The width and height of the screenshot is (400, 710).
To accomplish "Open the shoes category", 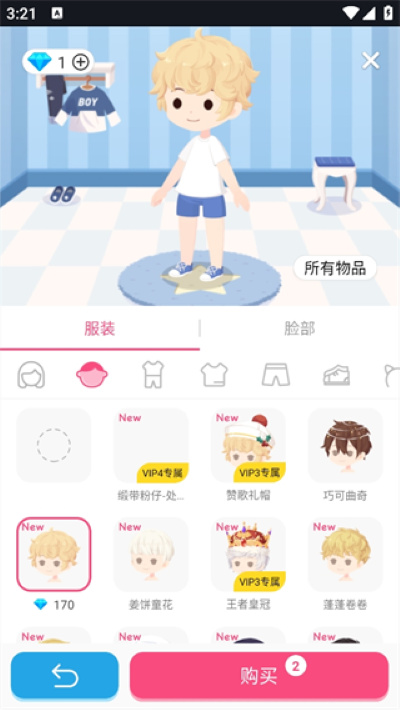I will (336, 375).
